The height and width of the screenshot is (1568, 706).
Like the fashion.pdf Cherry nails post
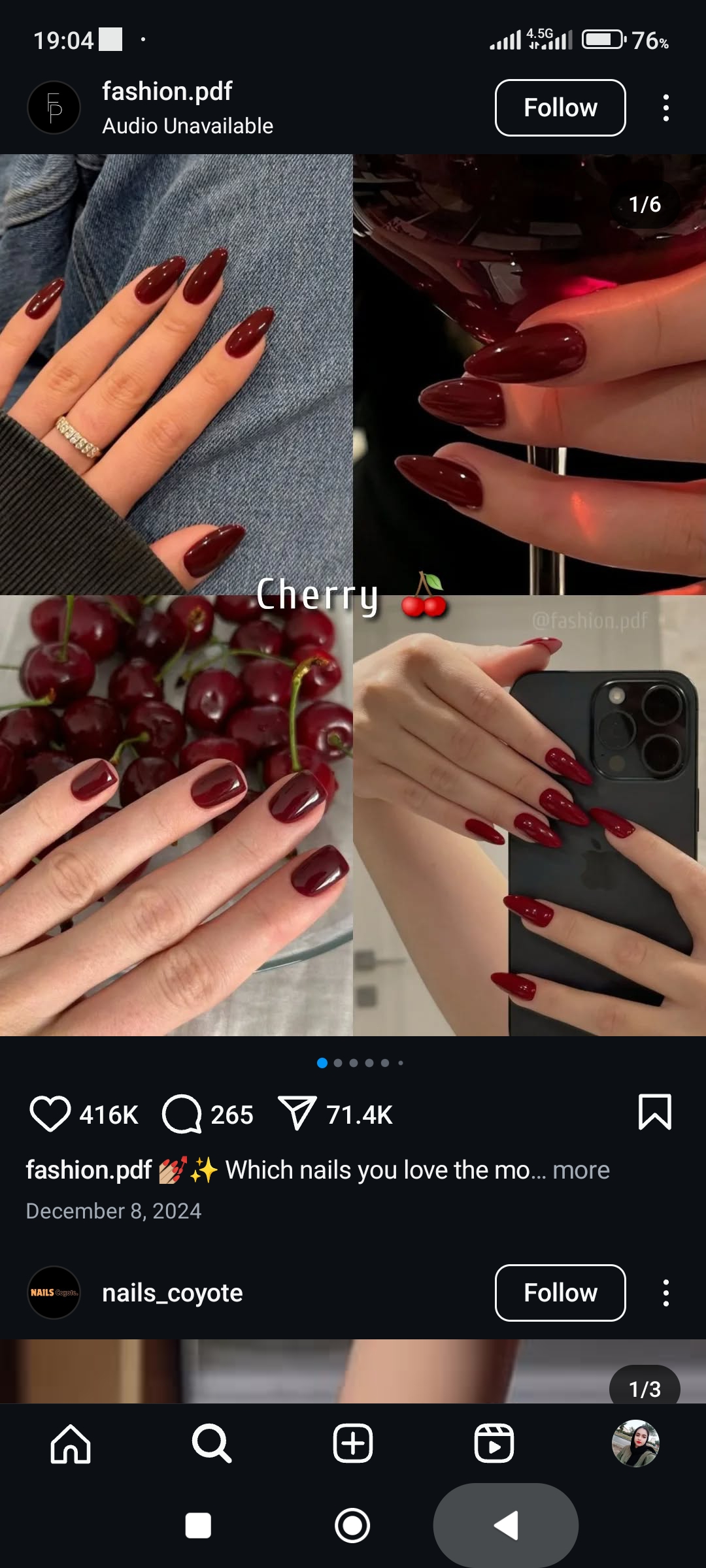click(50, 1113)
